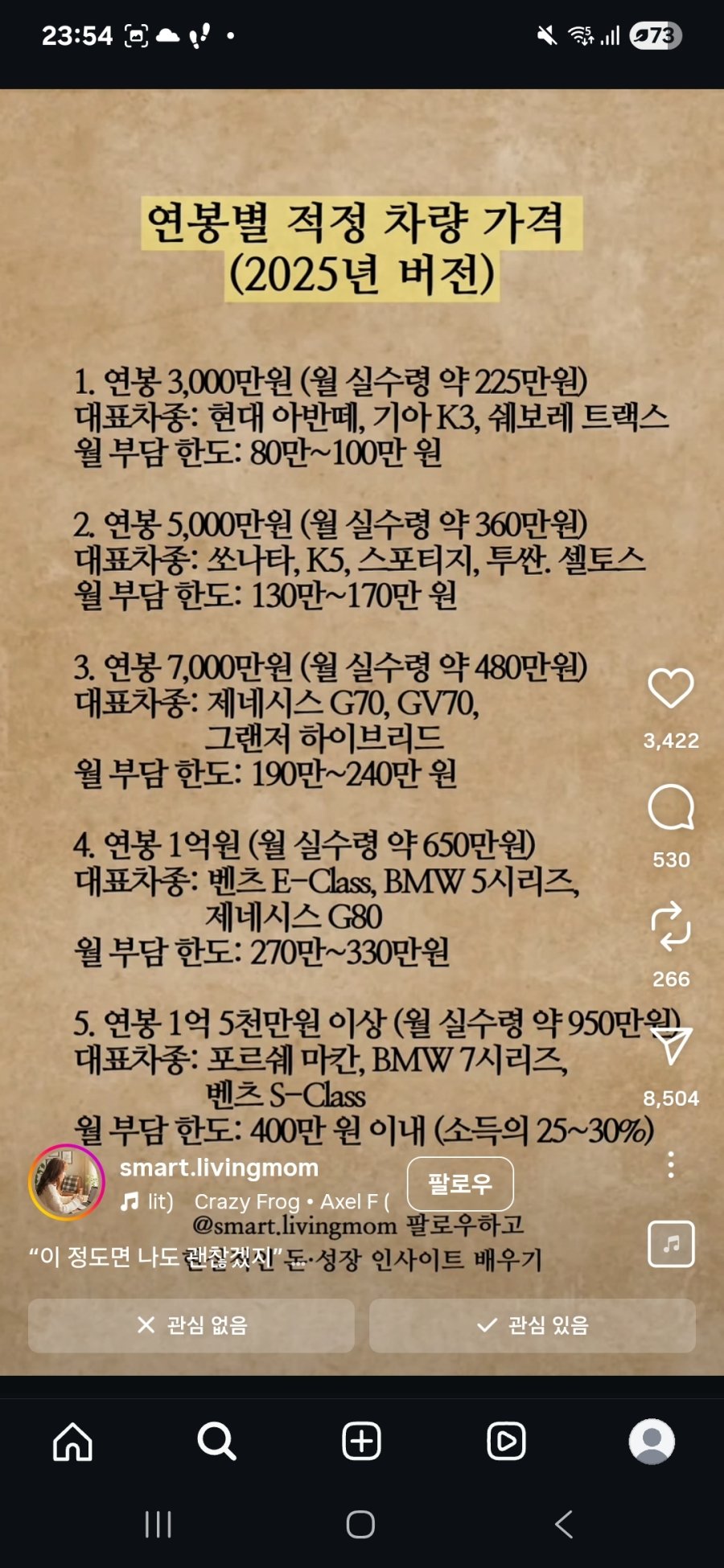Open the comments on this reel

670,807
